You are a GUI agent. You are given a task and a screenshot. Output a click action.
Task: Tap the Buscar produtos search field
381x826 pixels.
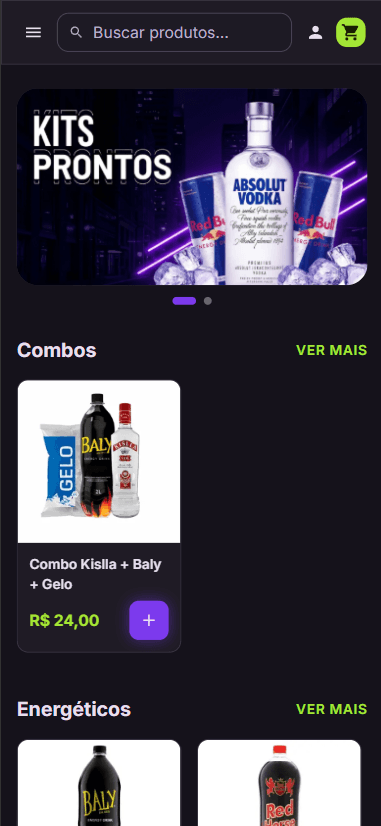tap(174, 33)
